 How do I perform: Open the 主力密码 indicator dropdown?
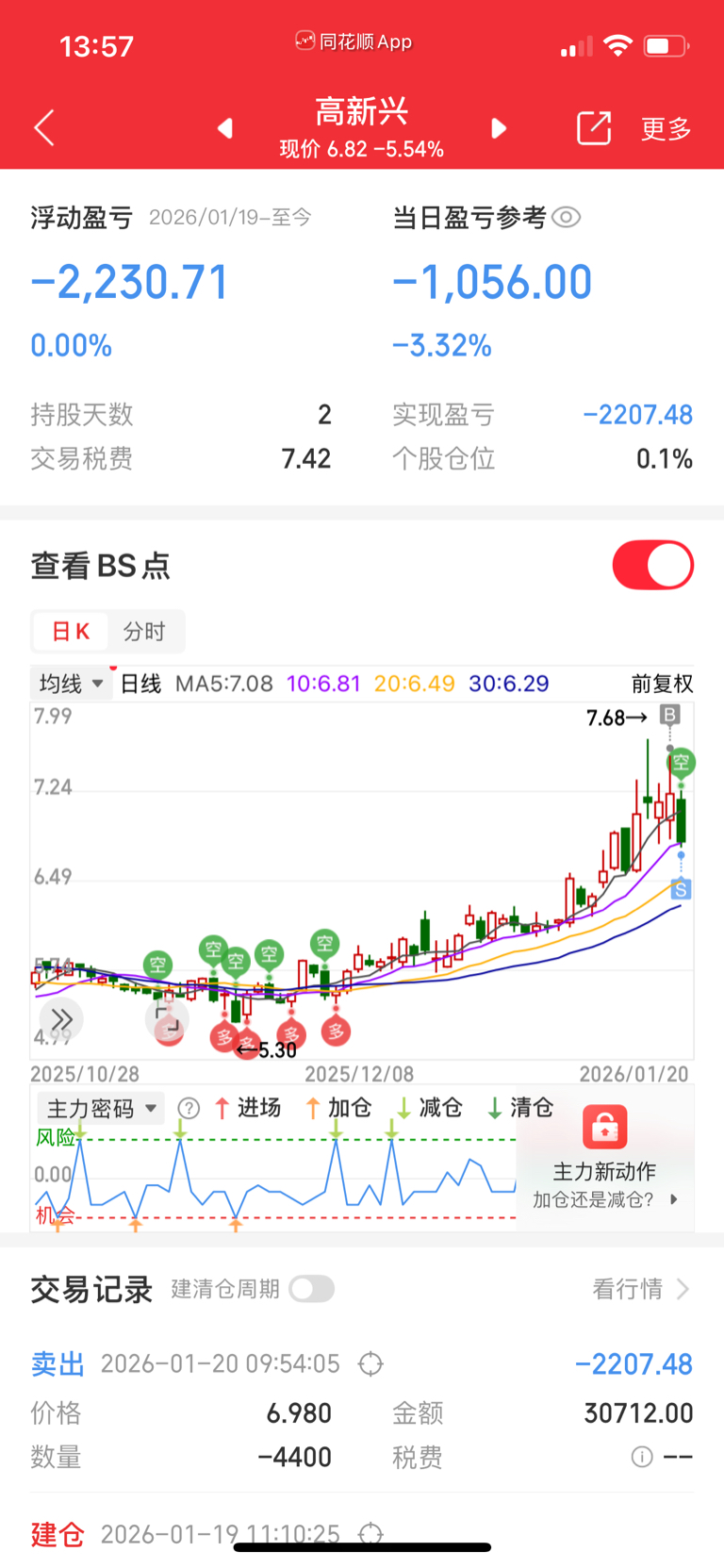(101, 1108)
